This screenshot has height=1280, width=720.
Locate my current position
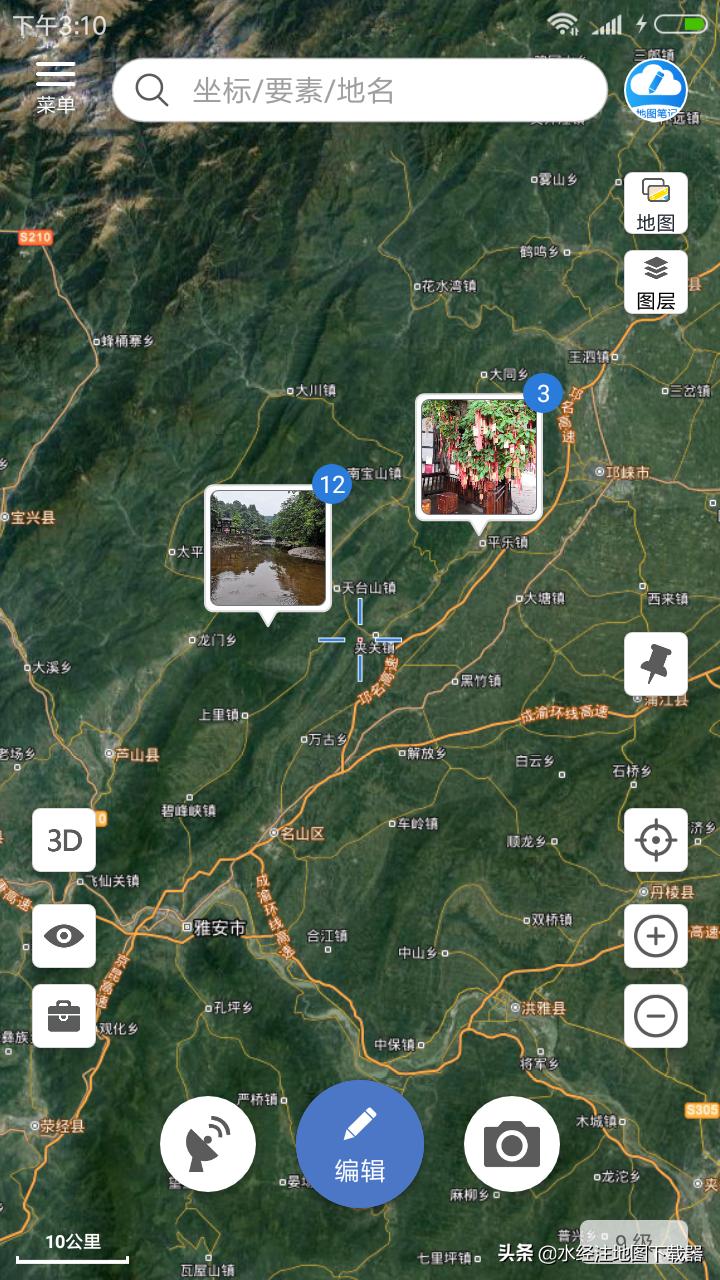pos(656,840)
